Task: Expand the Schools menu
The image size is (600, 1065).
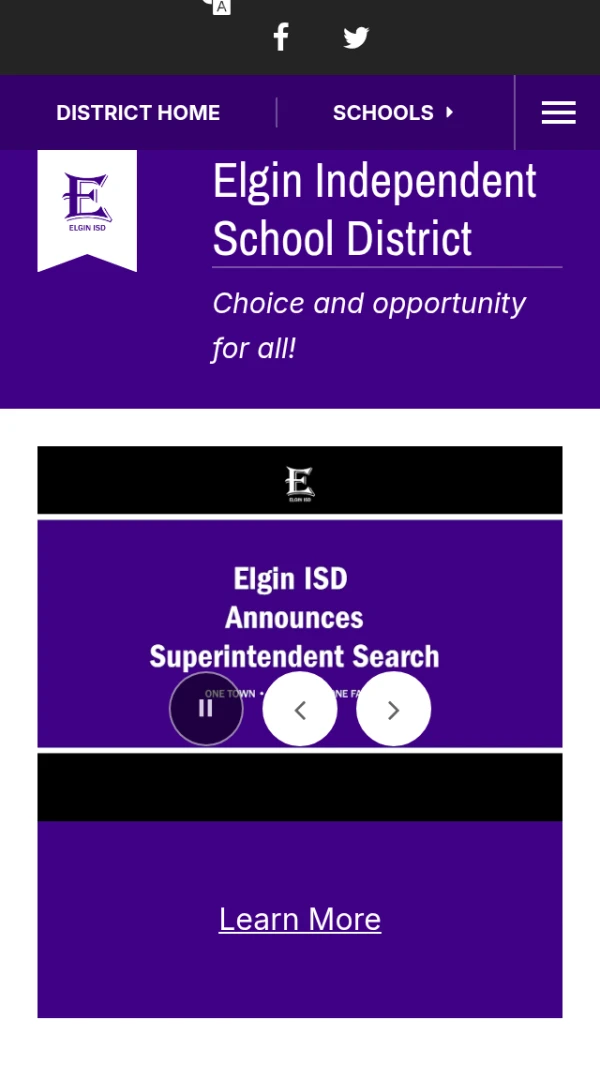Action: click(393, 113)
